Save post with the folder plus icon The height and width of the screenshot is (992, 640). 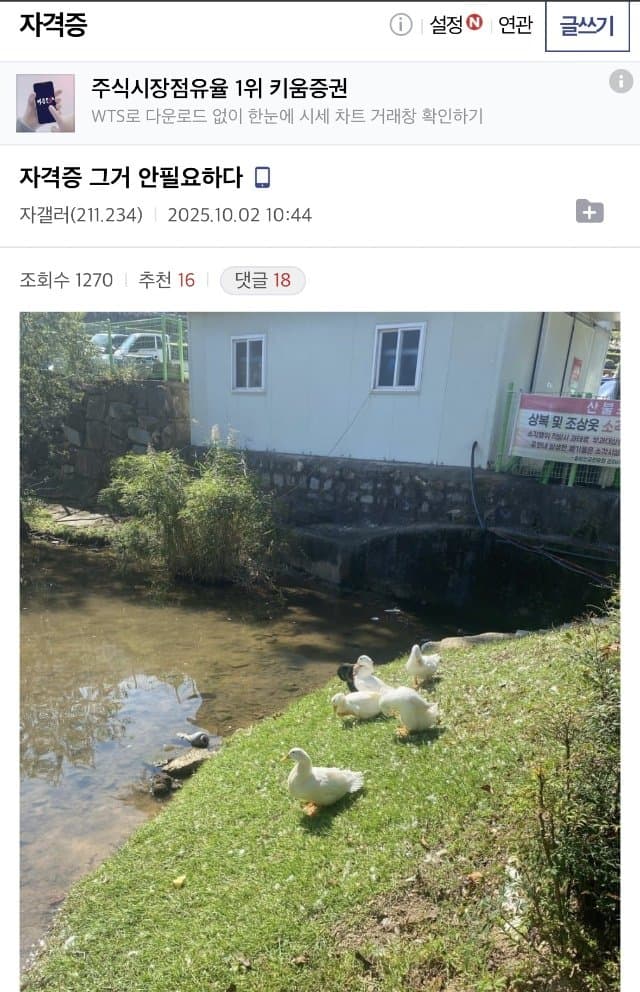[x=590, y=210]
